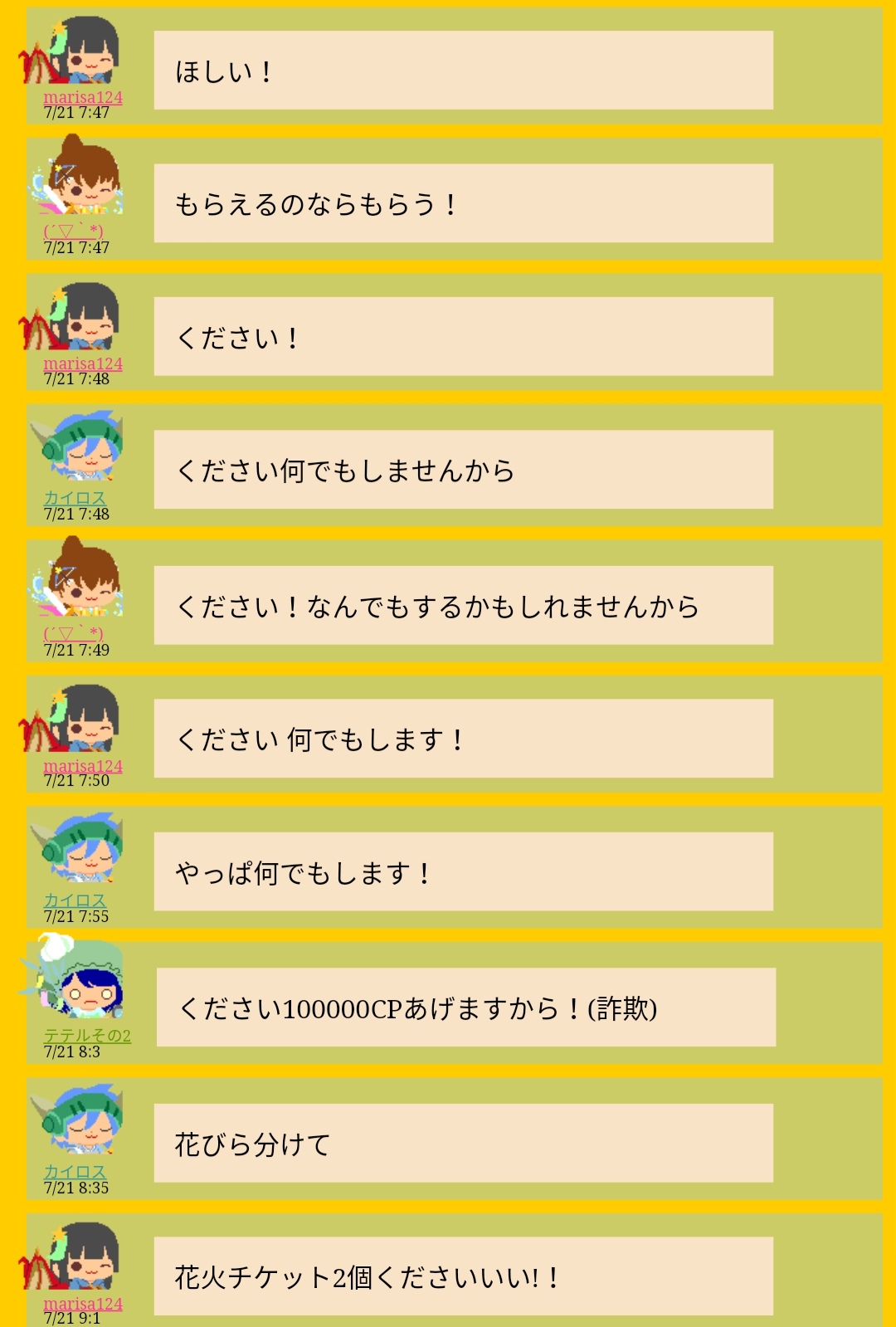Open the (´▽`*) user link beside "もらえるのならもらう！"
Viewport: 896px width, 1327px height.
tap(74, 232)
